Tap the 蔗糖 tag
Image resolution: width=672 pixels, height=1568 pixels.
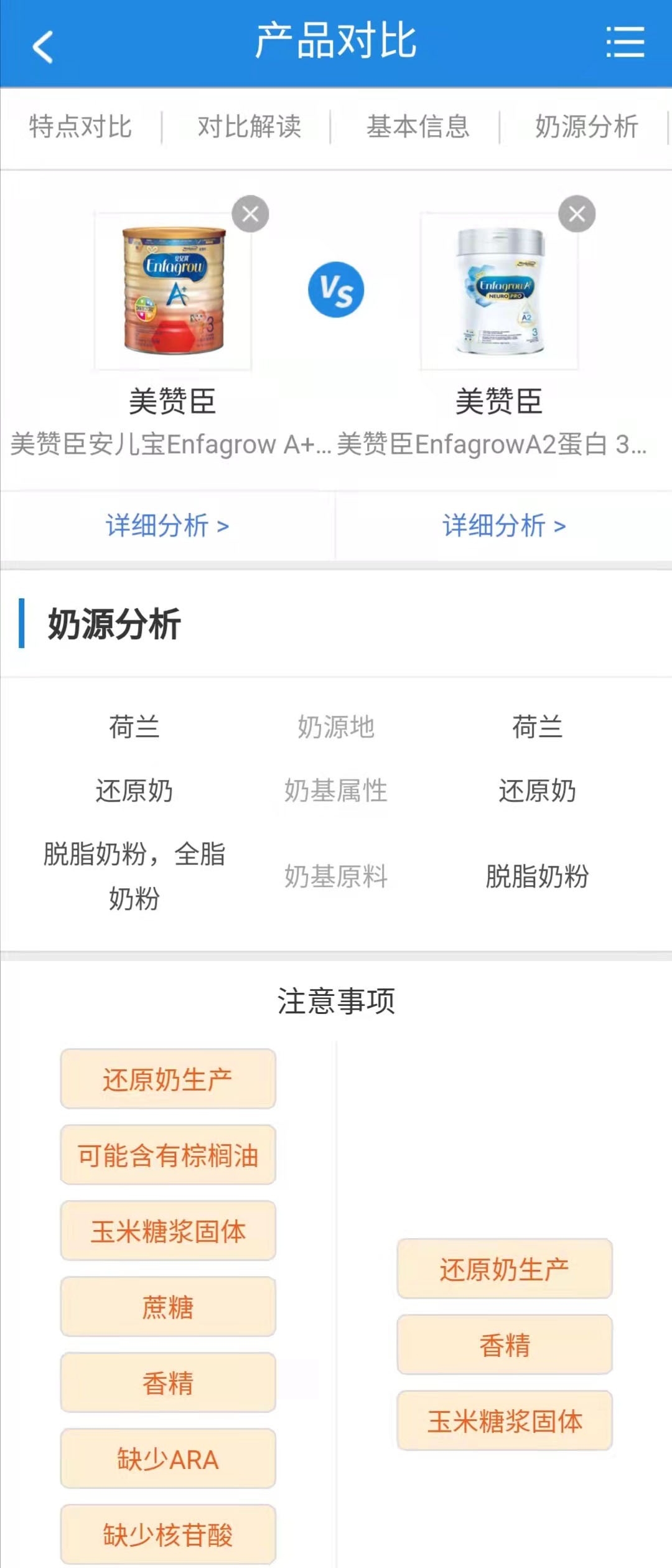tap(168, 1307)
